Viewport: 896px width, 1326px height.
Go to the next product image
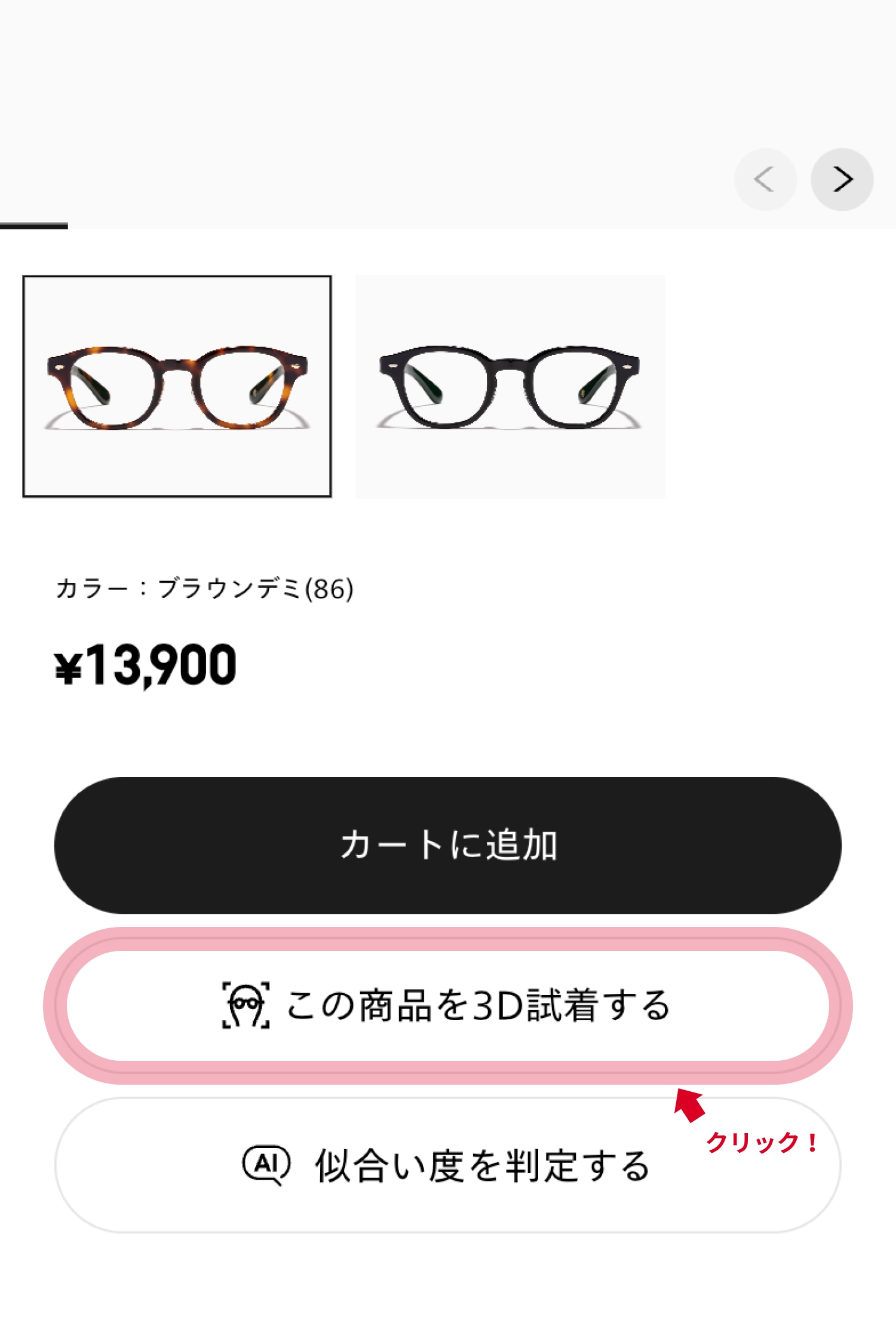click(842, 179)
